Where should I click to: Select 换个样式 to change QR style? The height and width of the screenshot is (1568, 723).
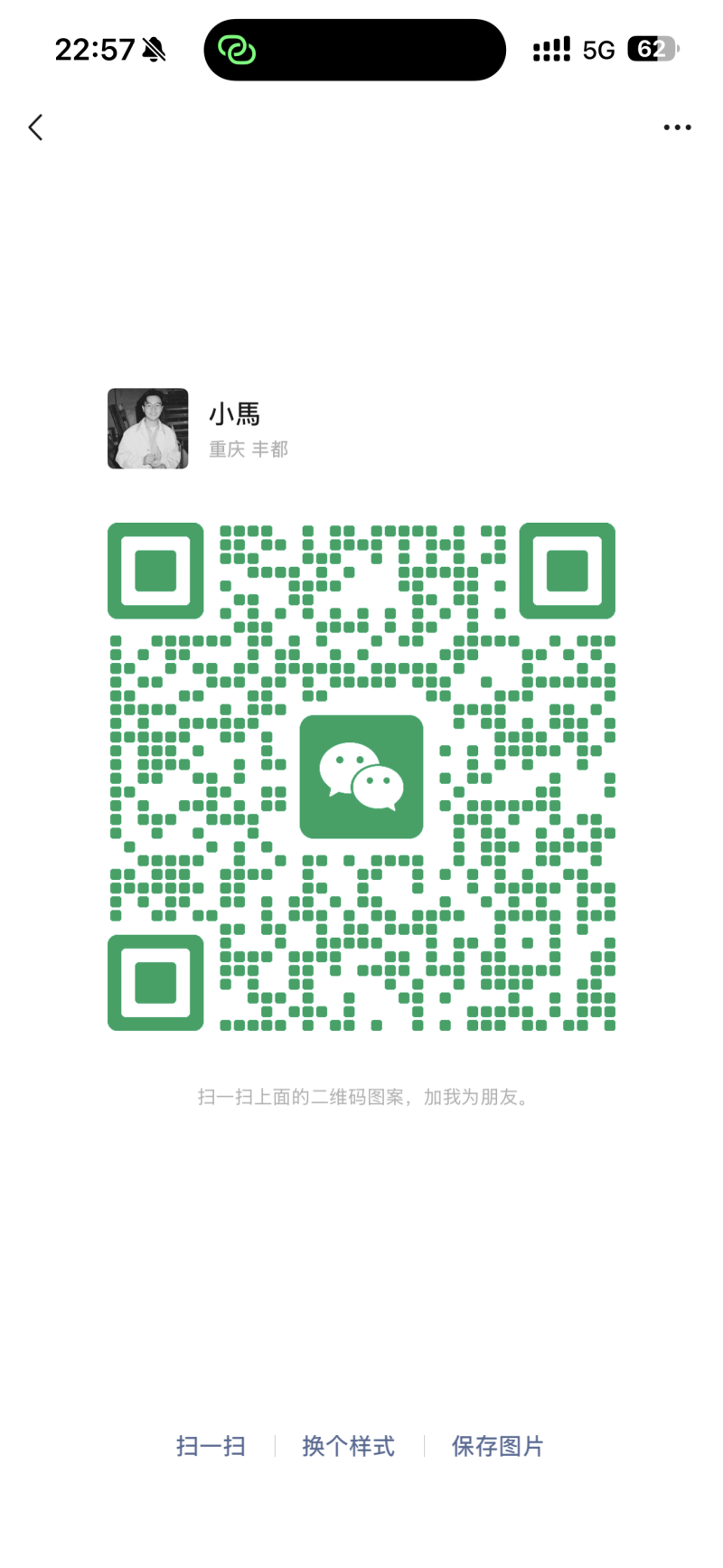pos(348,1446)
